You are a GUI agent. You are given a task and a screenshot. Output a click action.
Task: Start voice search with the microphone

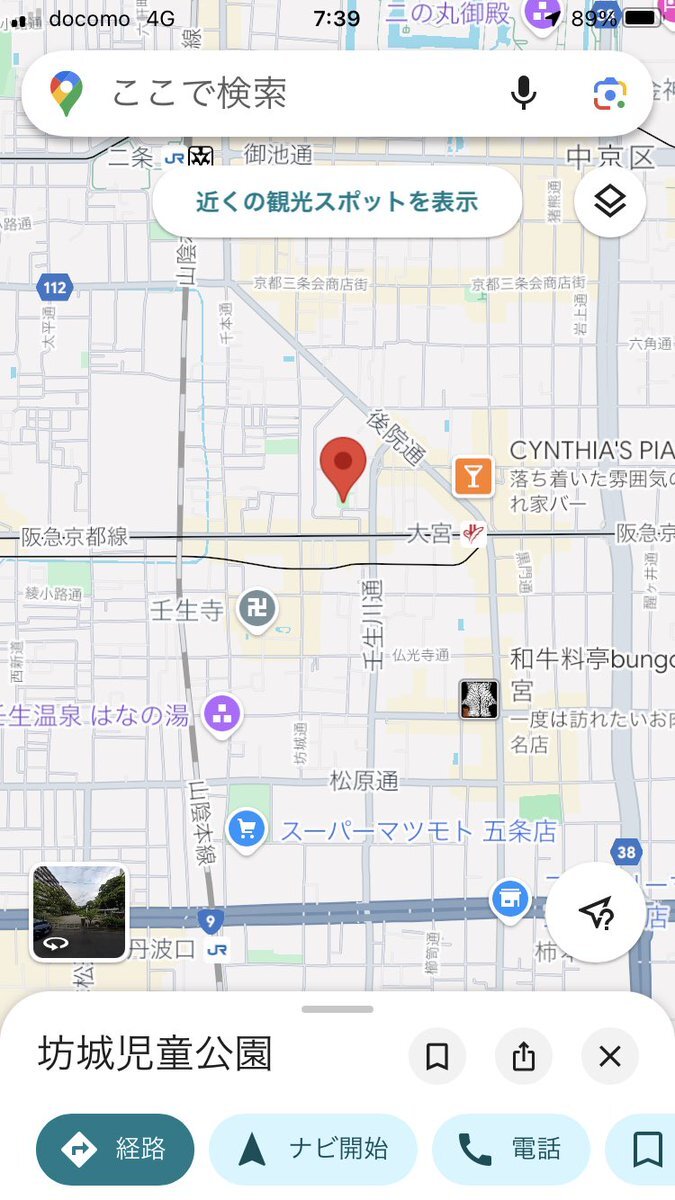click(x=523, y=94)
